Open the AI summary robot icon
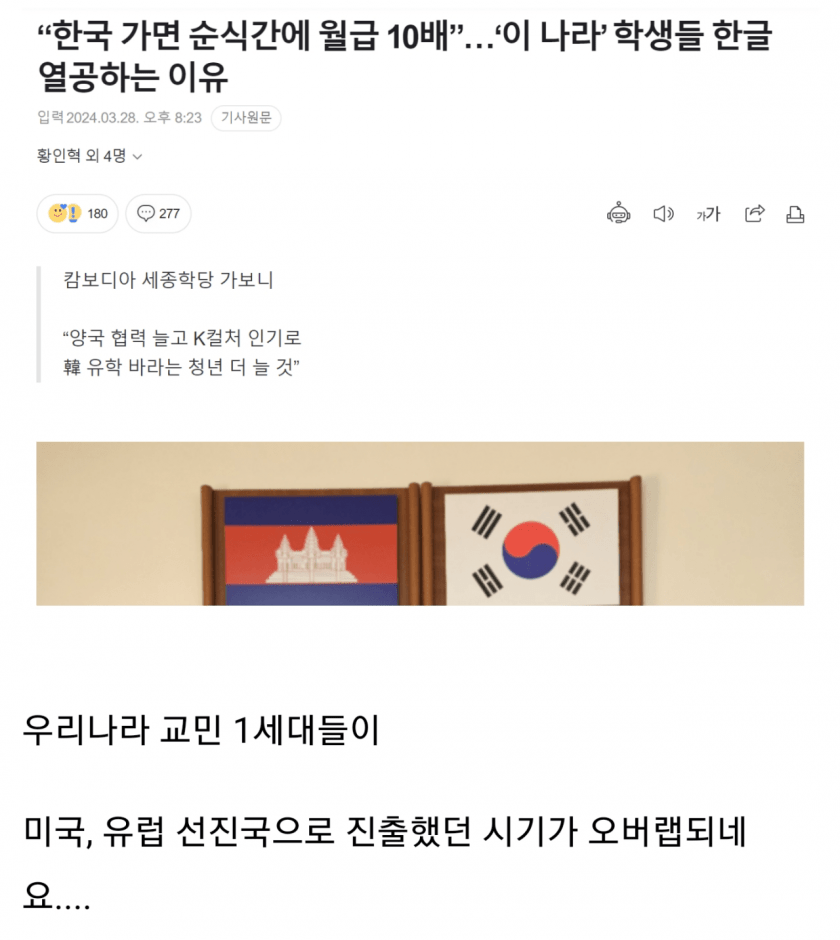Image resolution: width=840 pixels, height=940 pixels. coord(619,213)
